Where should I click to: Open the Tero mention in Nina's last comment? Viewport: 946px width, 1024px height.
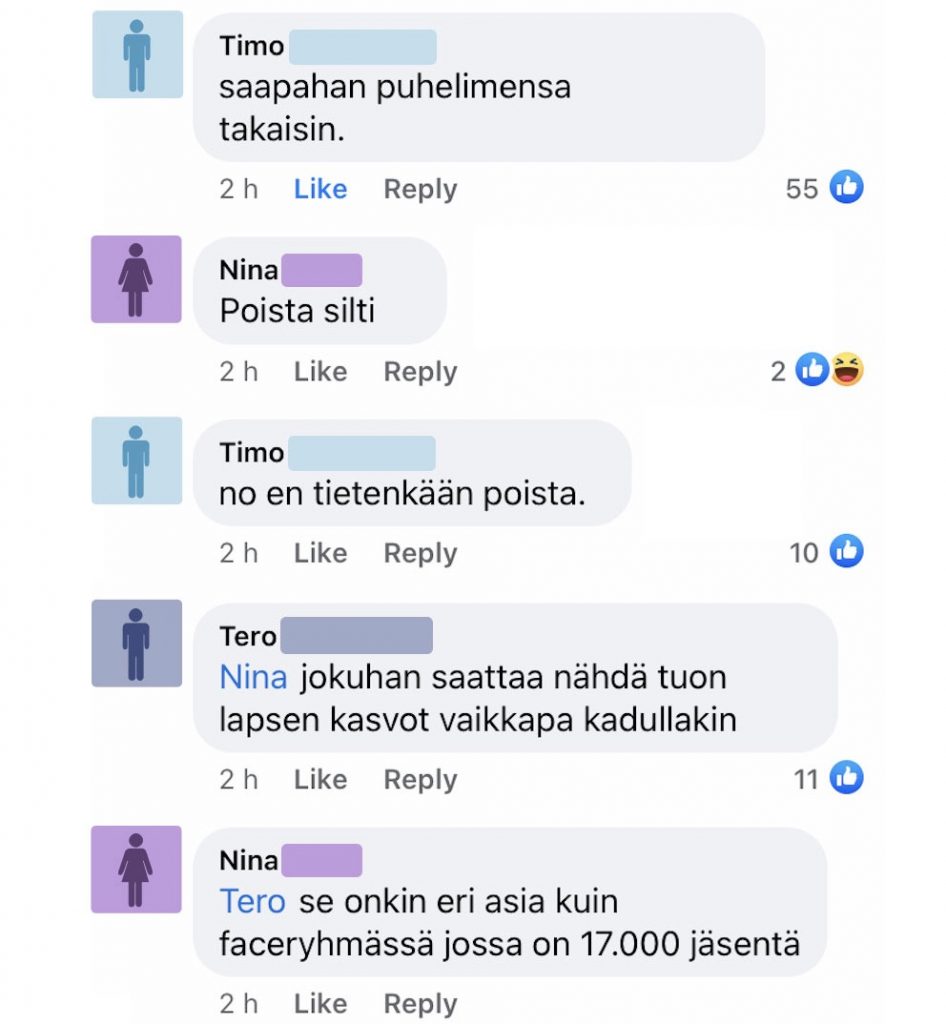[252, 902]
